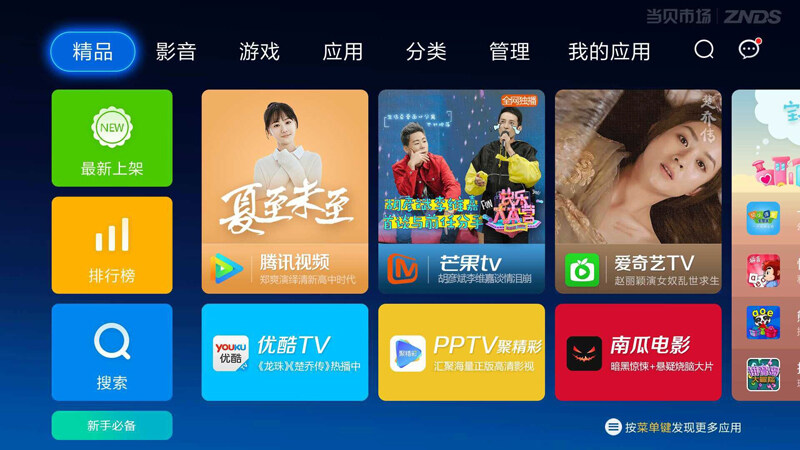Open the 分类 tab

[x=426, y=52]
